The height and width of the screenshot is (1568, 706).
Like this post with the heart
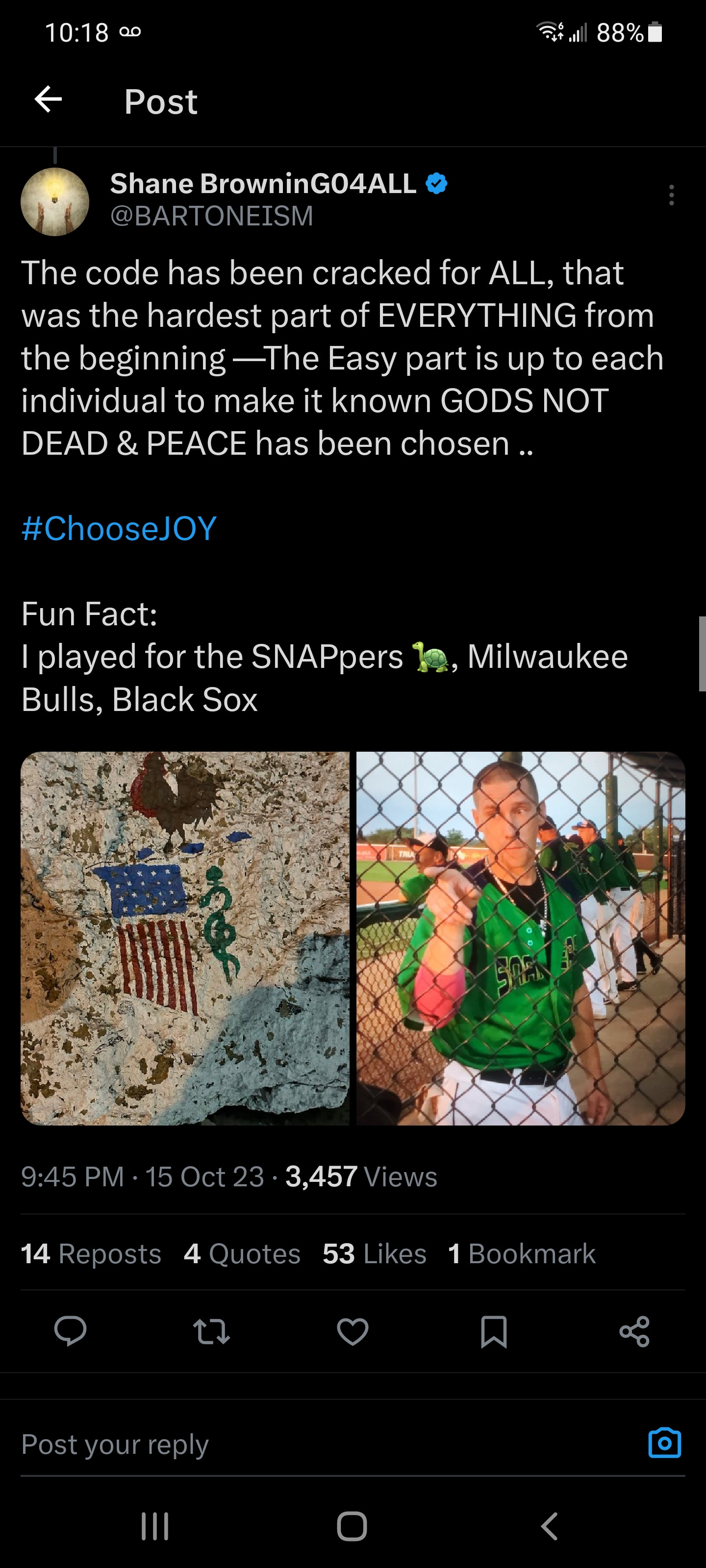pos(353,1331)
